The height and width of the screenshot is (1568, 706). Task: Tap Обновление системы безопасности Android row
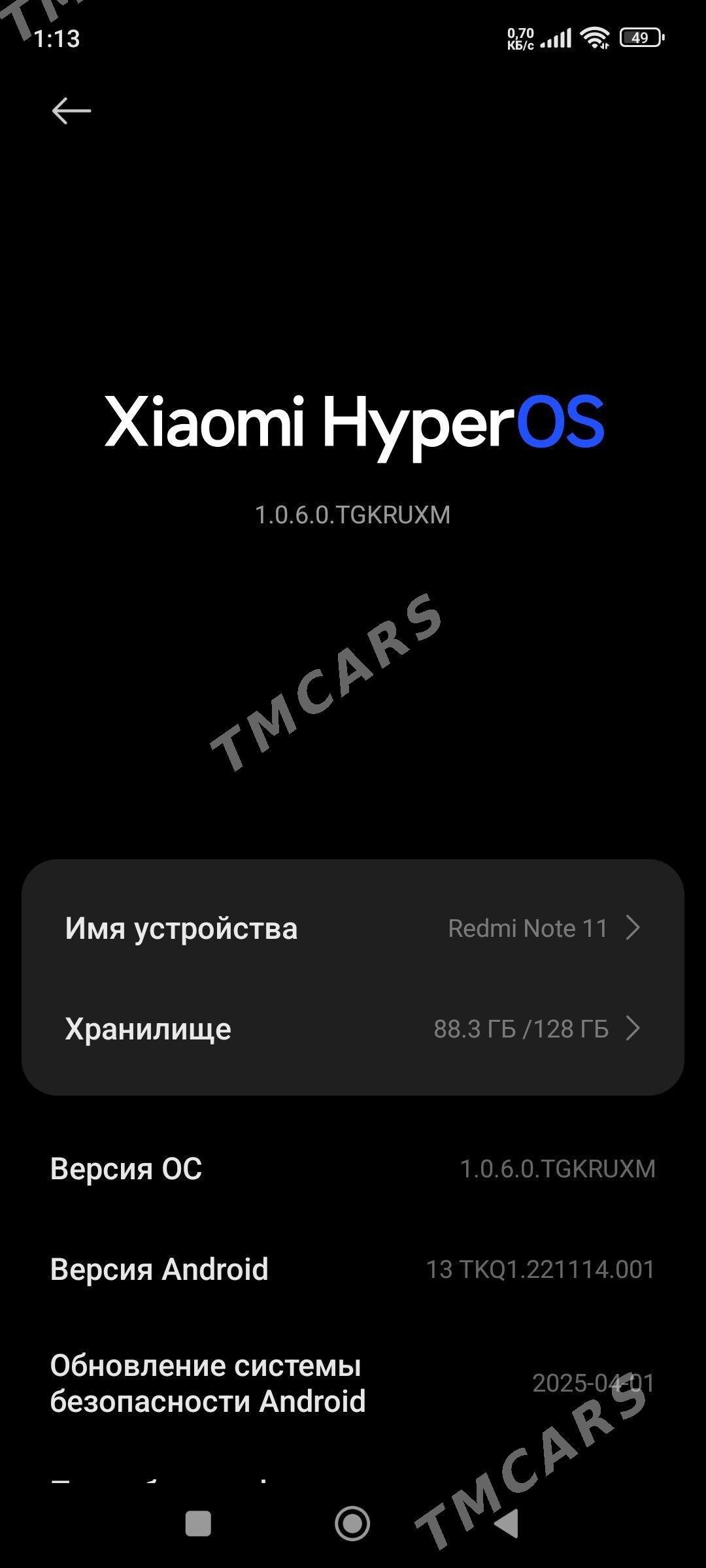(x=353, y=1383)
